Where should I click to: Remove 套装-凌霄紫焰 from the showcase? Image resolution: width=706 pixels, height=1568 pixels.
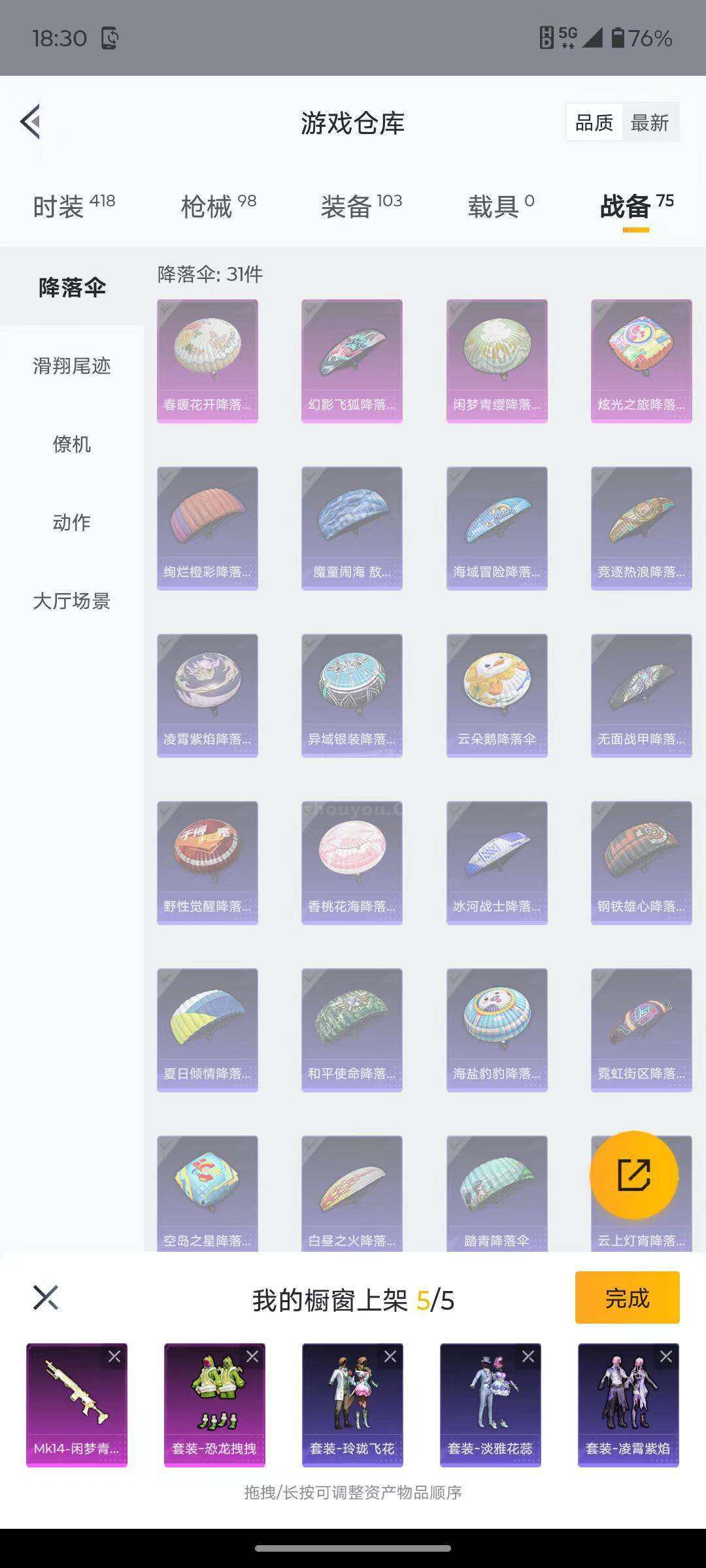coord(666,1357)
